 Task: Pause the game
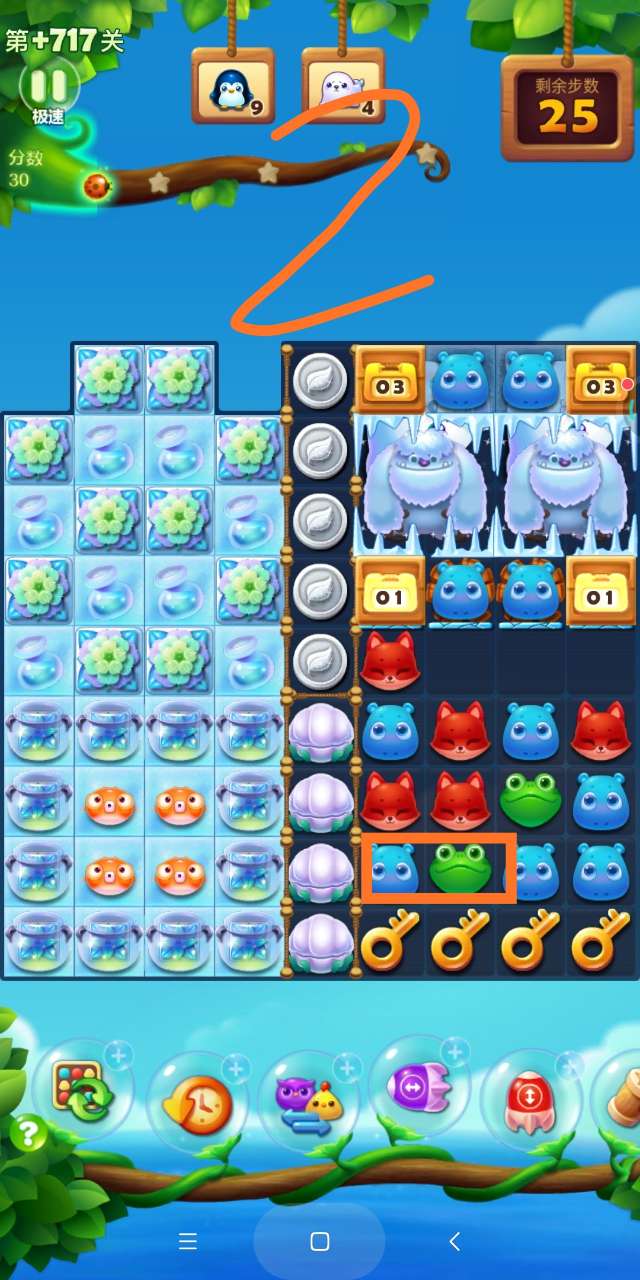point(47,84)
